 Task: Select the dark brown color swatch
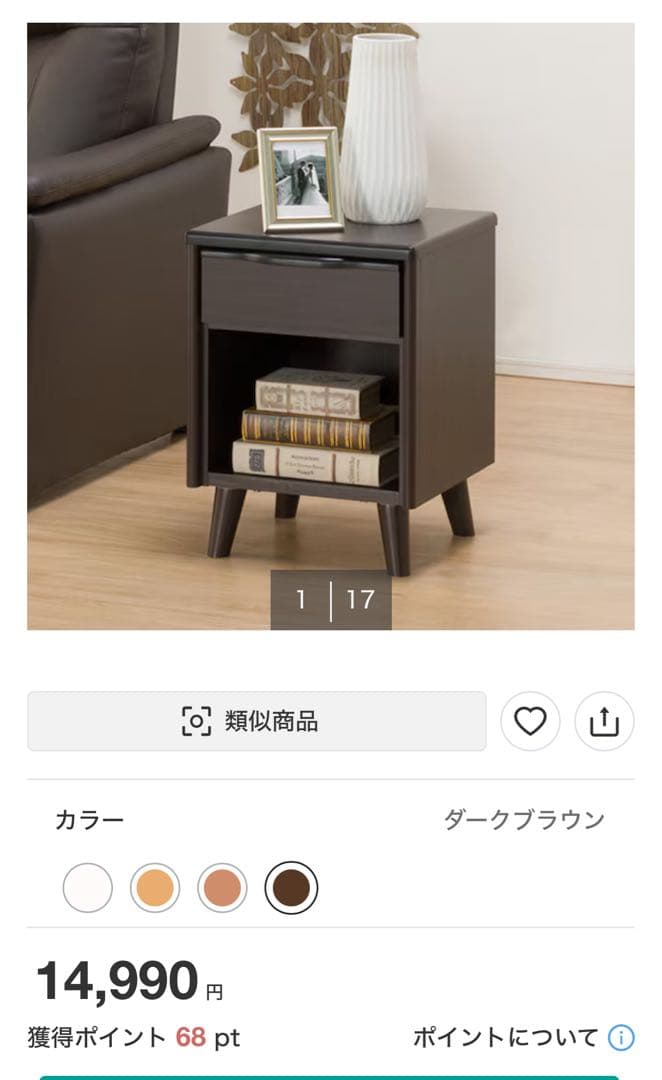pyautogui.click(x=291, y=887)
